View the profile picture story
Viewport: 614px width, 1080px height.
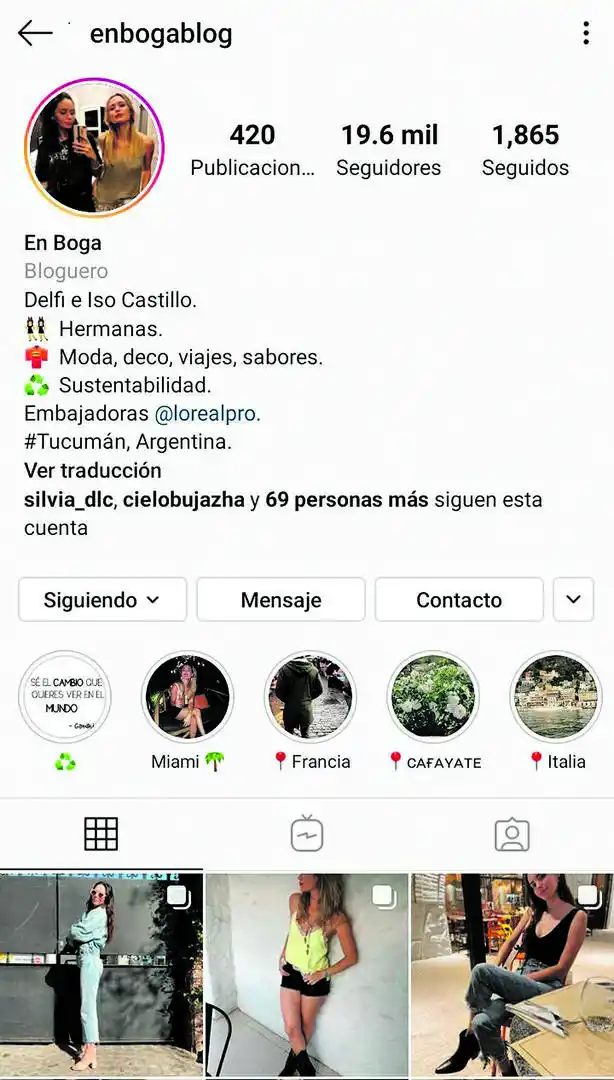tap(95, 147)
